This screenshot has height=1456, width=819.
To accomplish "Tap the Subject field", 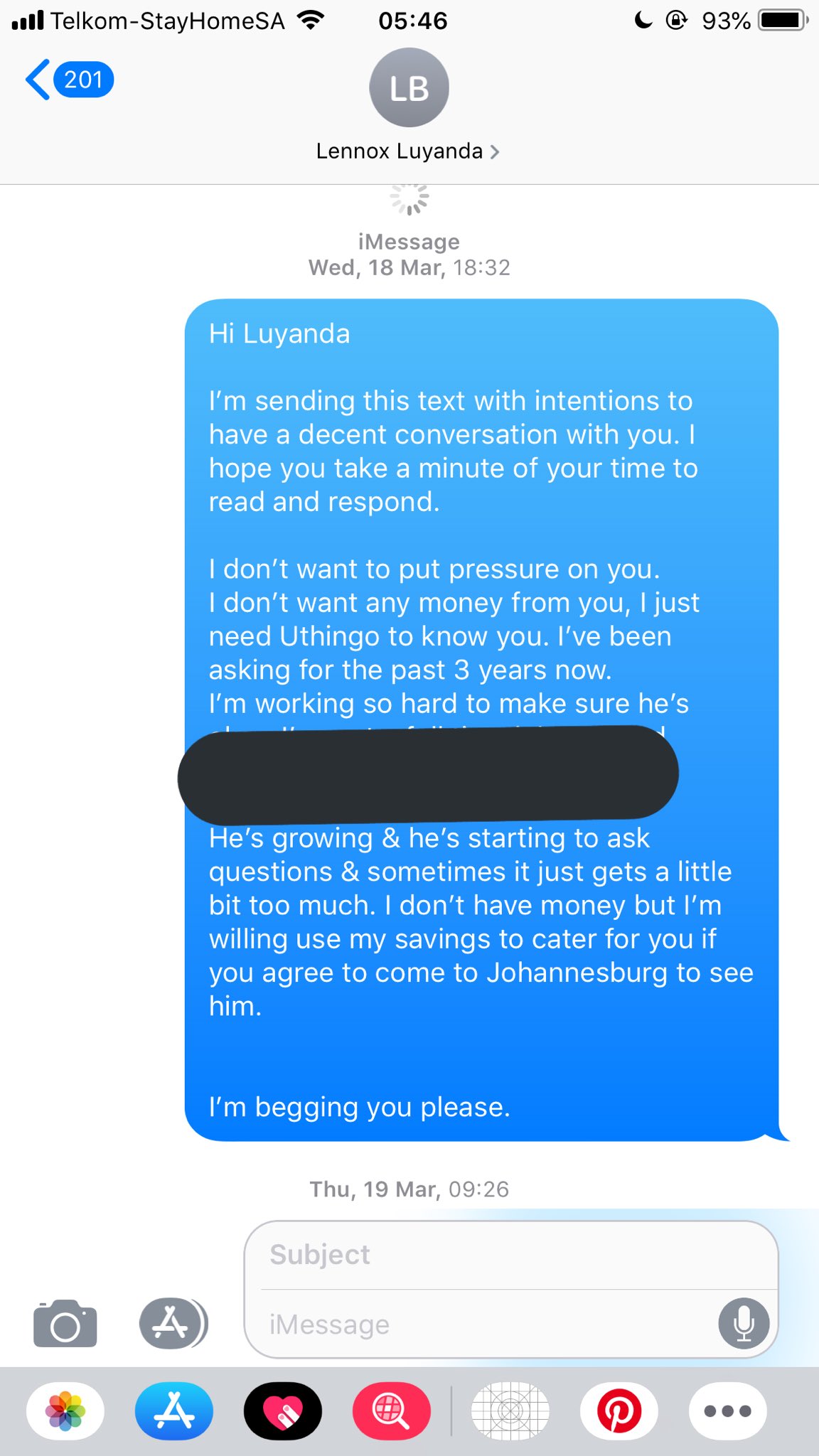I will pyautogui.click(x=510, y=1256).
